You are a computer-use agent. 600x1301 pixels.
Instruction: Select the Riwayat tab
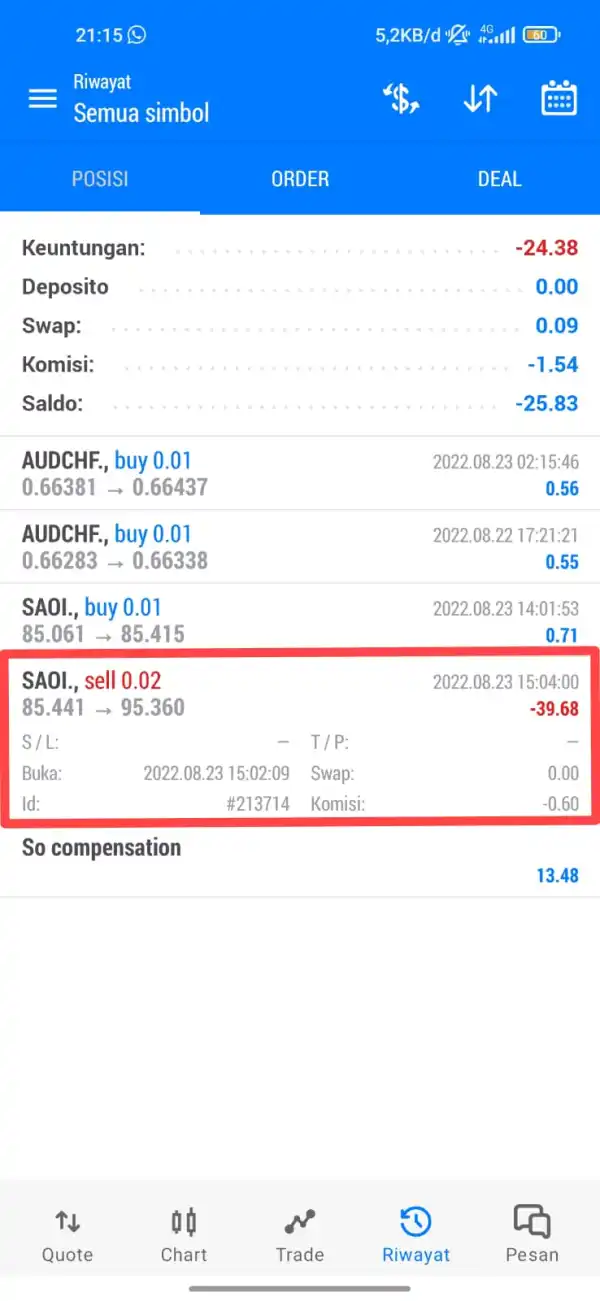tap(416, 1236)
